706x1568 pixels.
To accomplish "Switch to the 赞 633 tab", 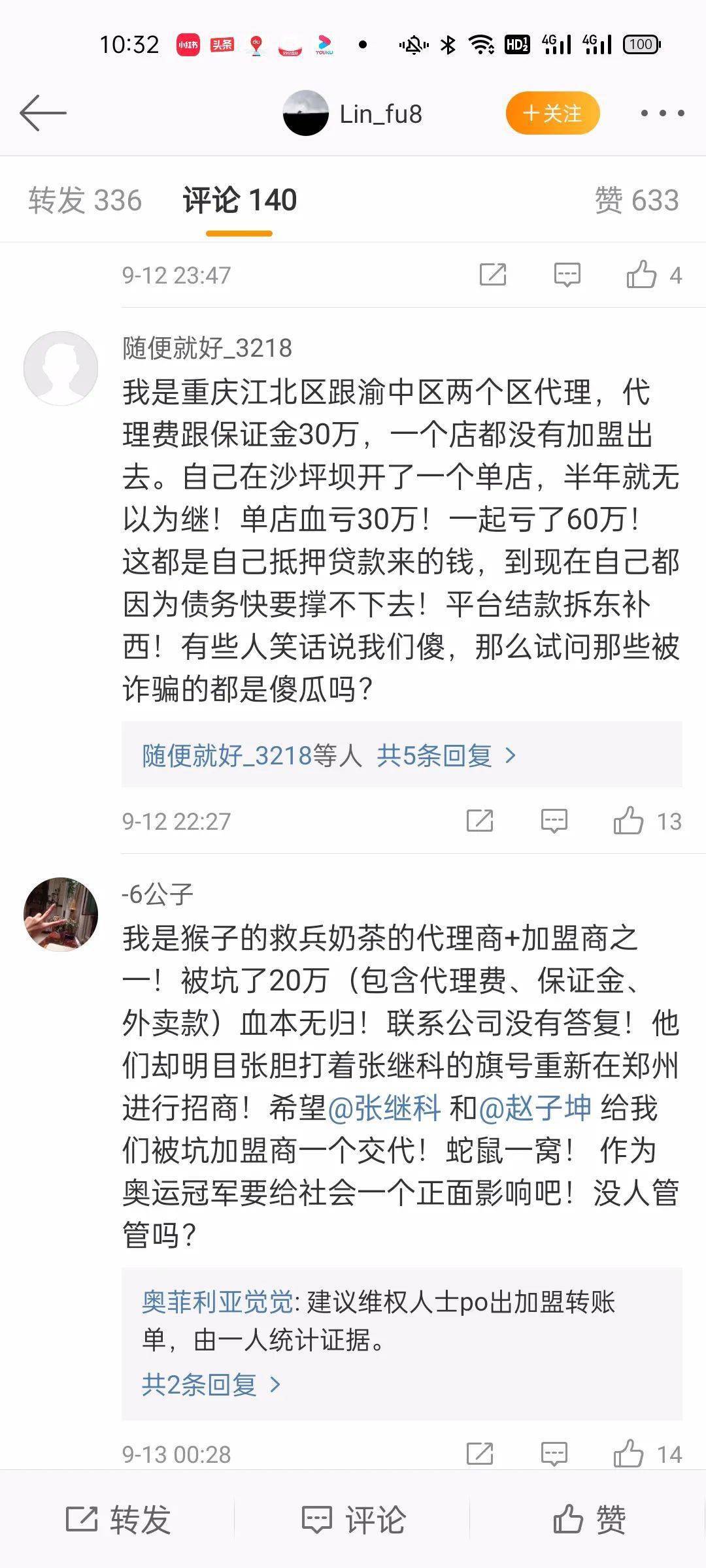I will pos(636,201).
